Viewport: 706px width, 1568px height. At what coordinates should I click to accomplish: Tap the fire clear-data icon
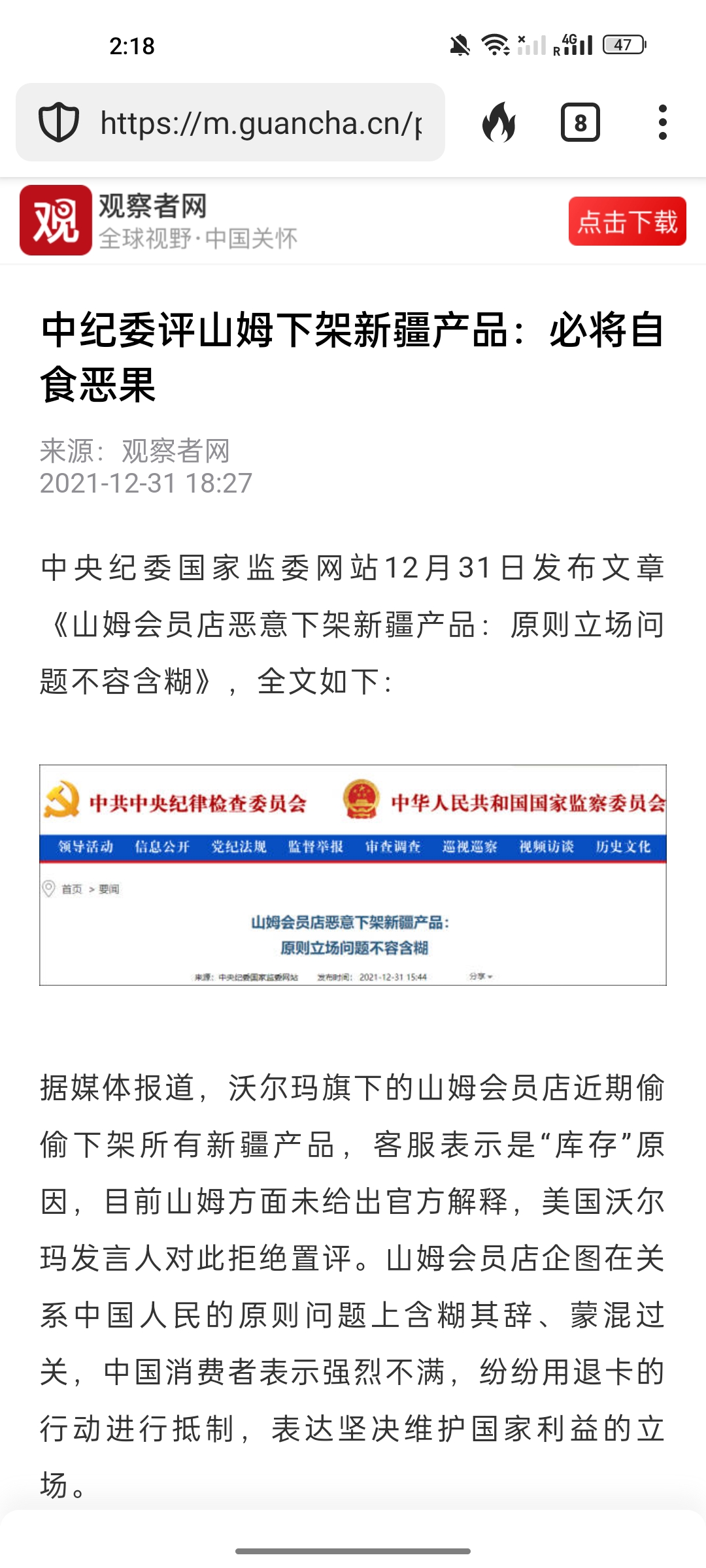click(x=499, y=123)
